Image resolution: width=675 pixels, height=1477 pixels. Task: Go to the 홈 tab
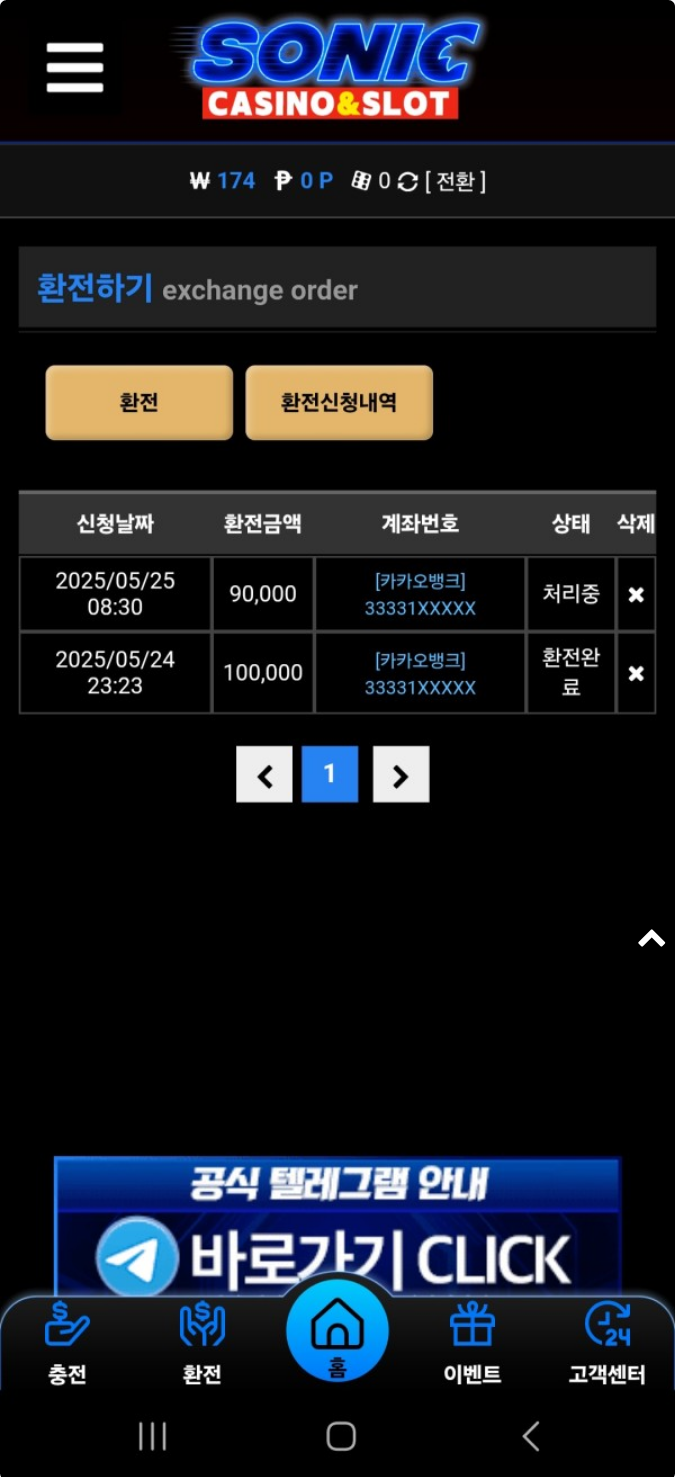pos(337,1335)
